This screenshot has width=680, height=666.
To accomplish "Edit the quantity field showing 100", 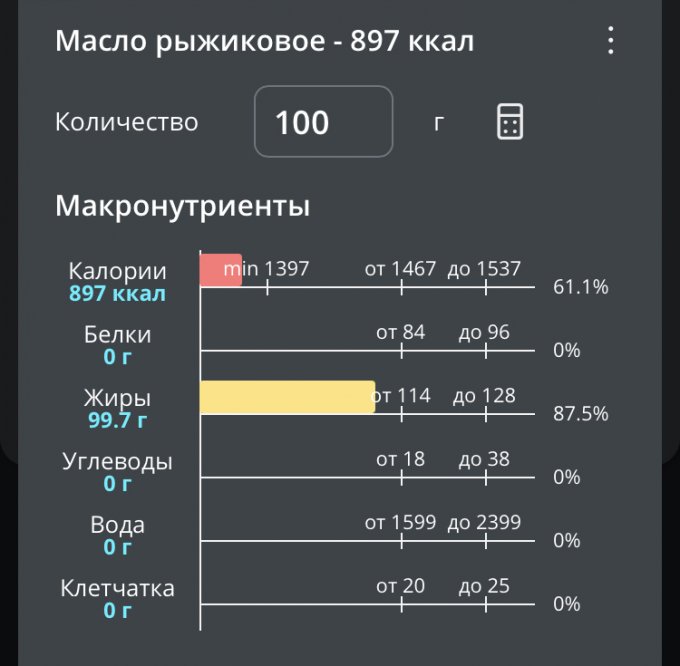I will [x=323, y=122].
